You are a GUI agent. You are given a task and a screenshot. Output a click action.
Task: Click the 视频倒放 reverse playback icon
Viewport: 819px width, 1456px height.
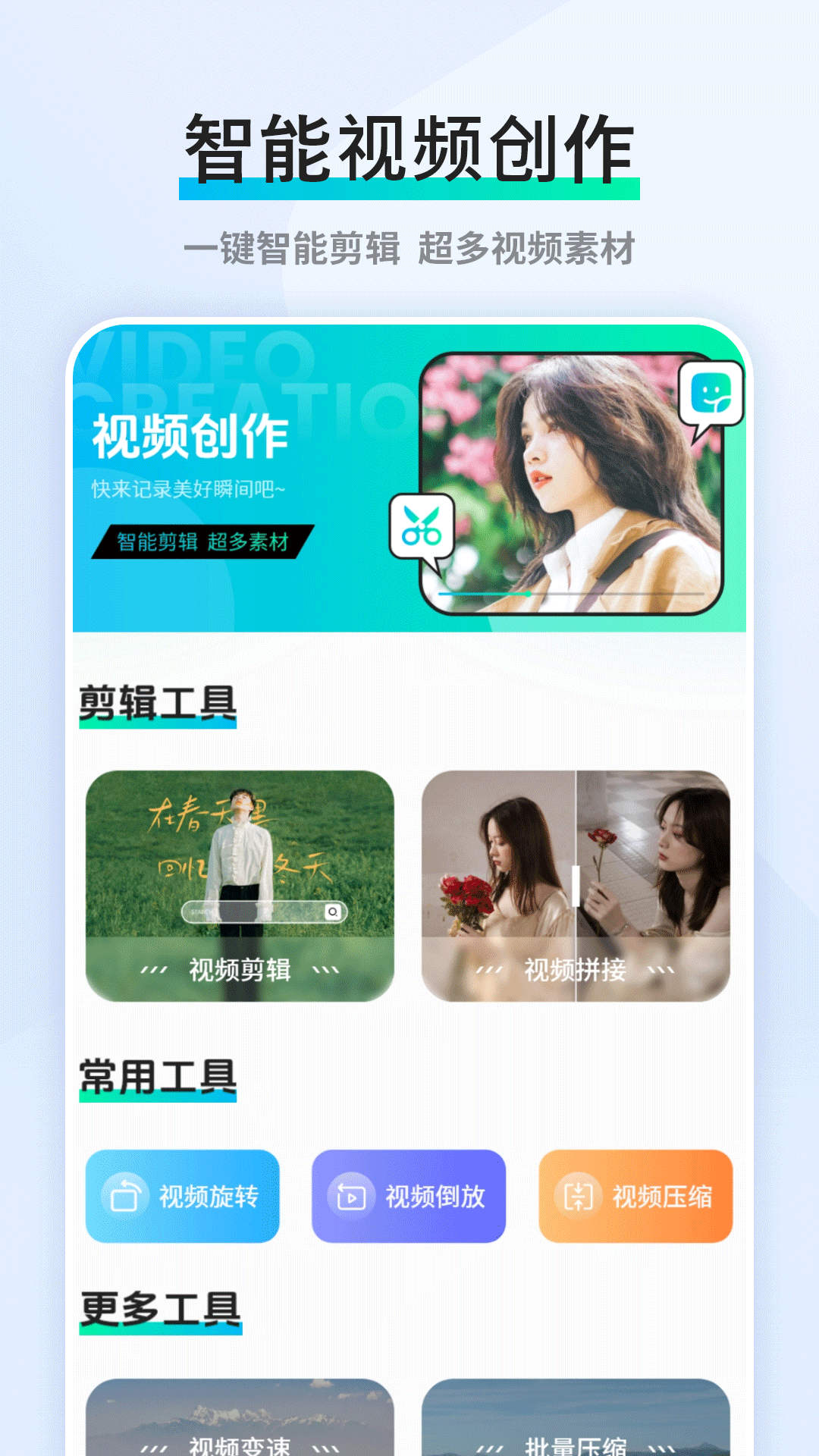(351, 1195)
